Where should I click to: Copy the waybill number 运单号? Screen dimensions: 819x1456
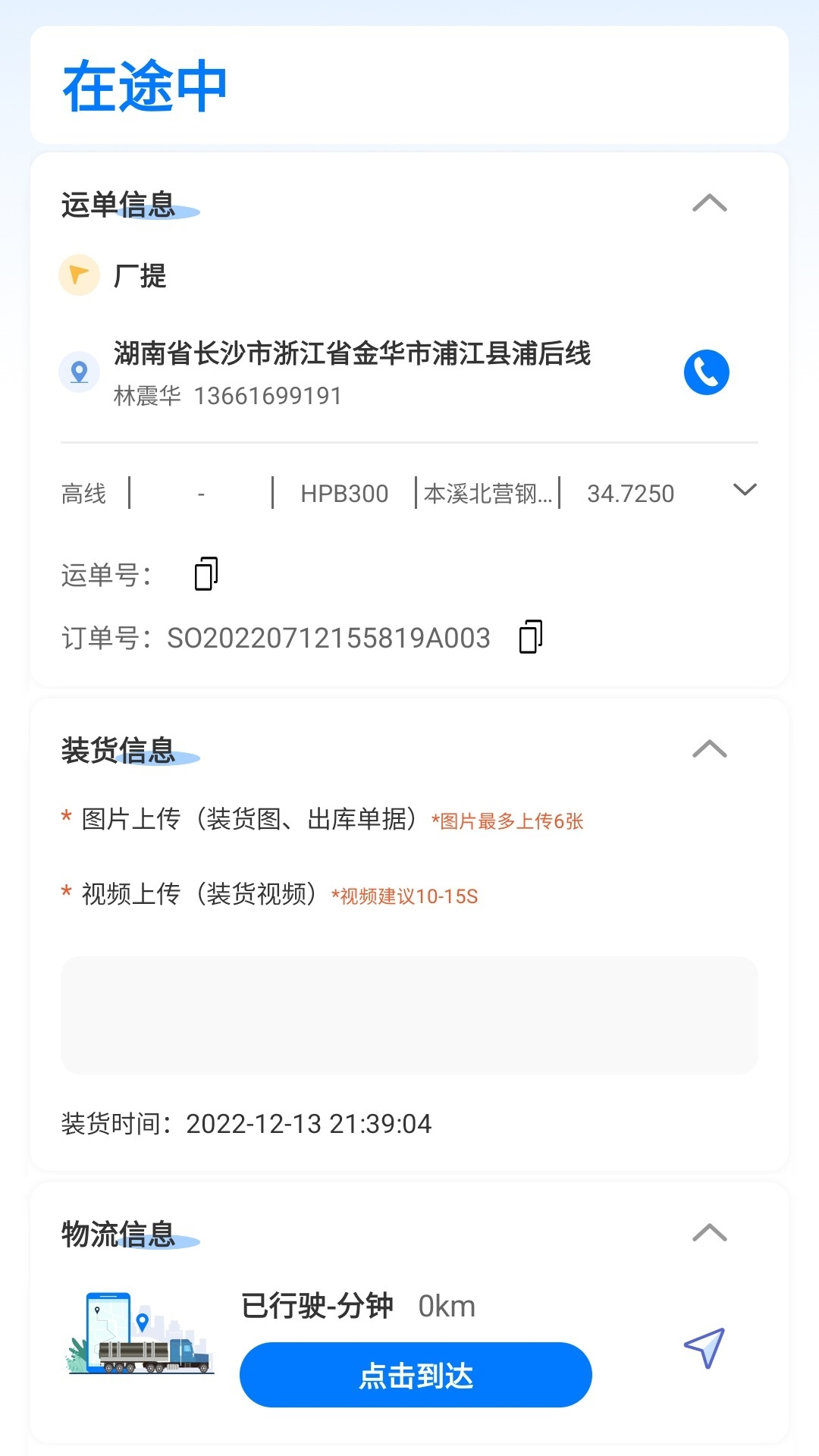206,574
